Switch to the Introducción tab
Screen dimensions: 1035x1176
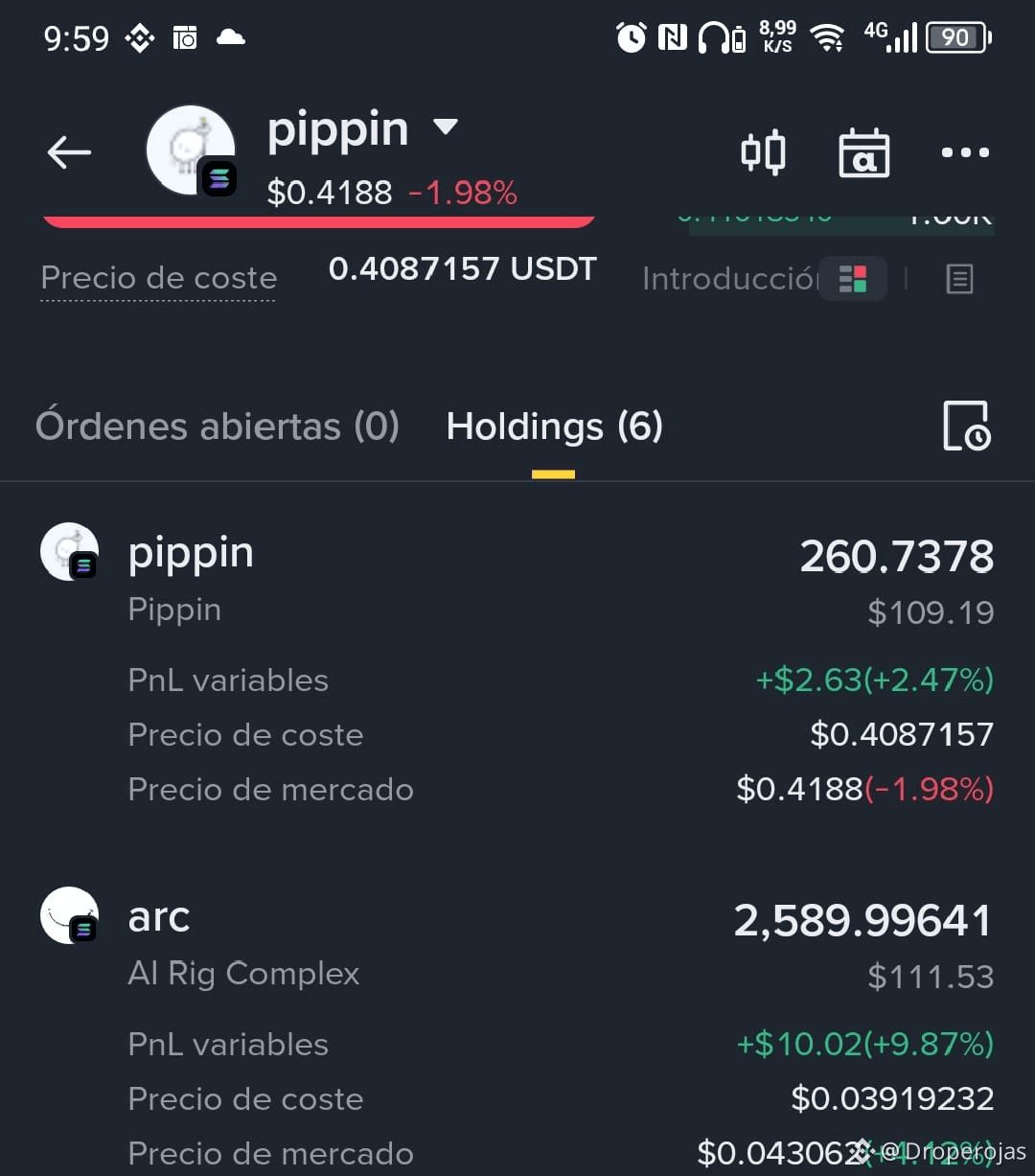pyautogui.click(x=728, y=279)
